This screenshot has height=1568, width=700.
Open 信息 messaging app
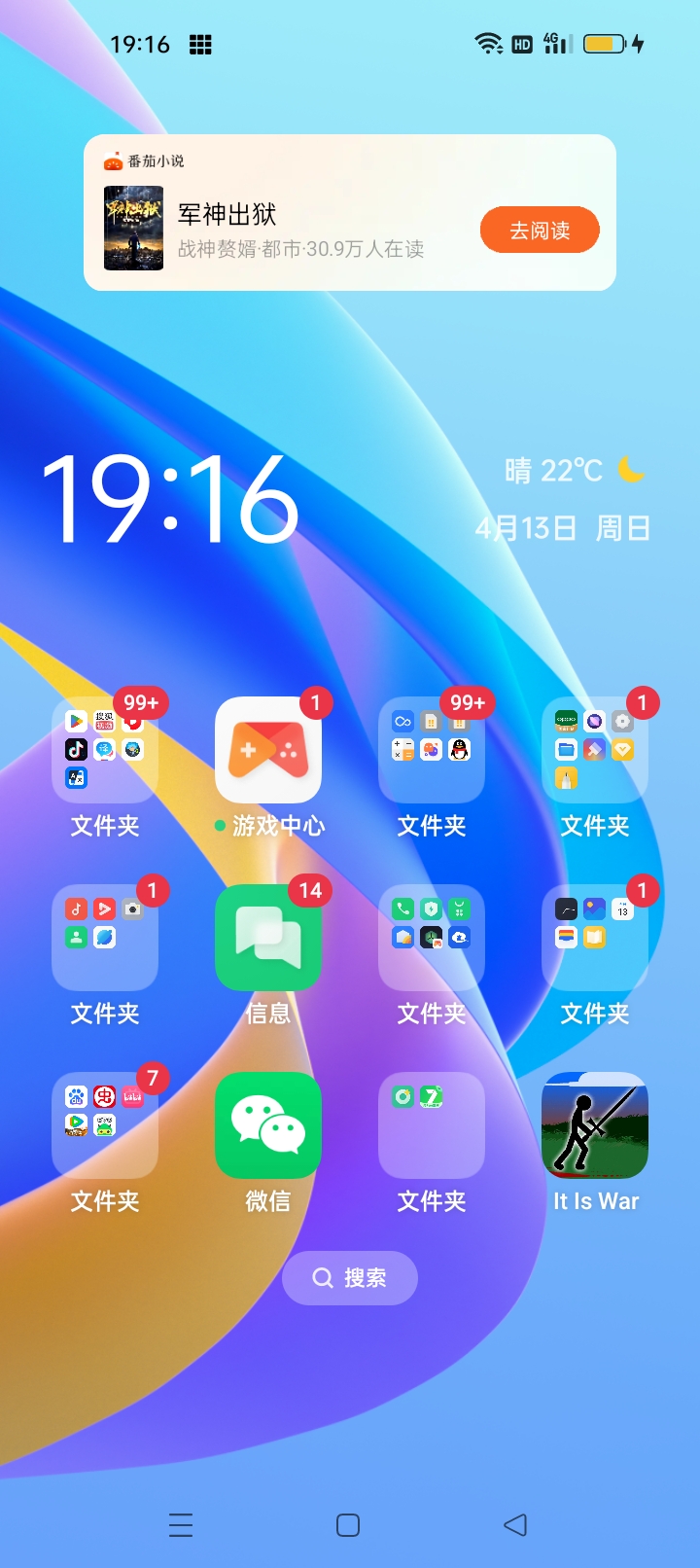point(268,938)
